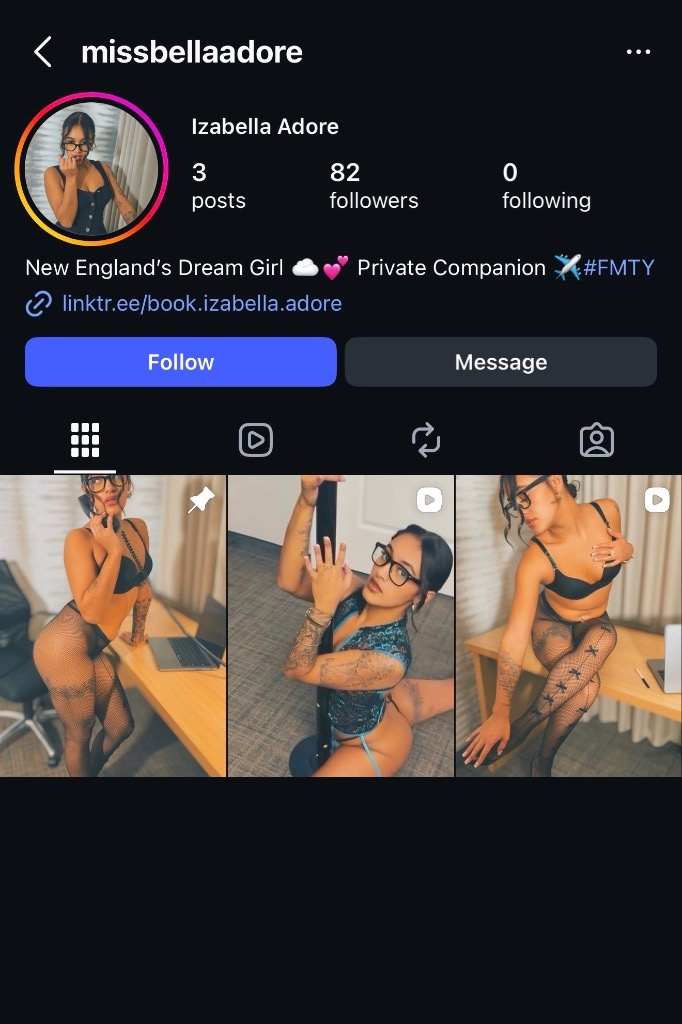This screenshot has height=1024, width=682.
Task: Switch to the reposts tab
Action: click(x=426, y=440)
